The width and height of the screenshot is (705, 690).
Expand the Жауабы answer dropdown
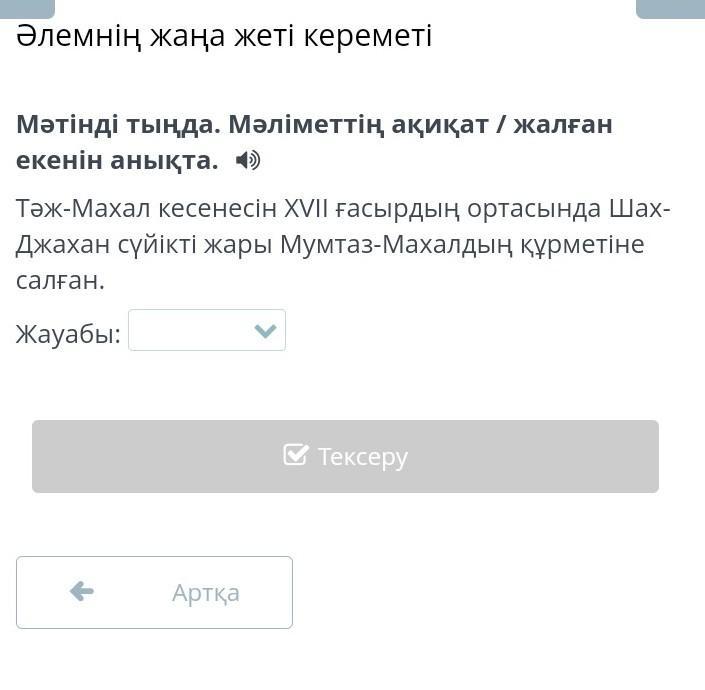point(207,331)
